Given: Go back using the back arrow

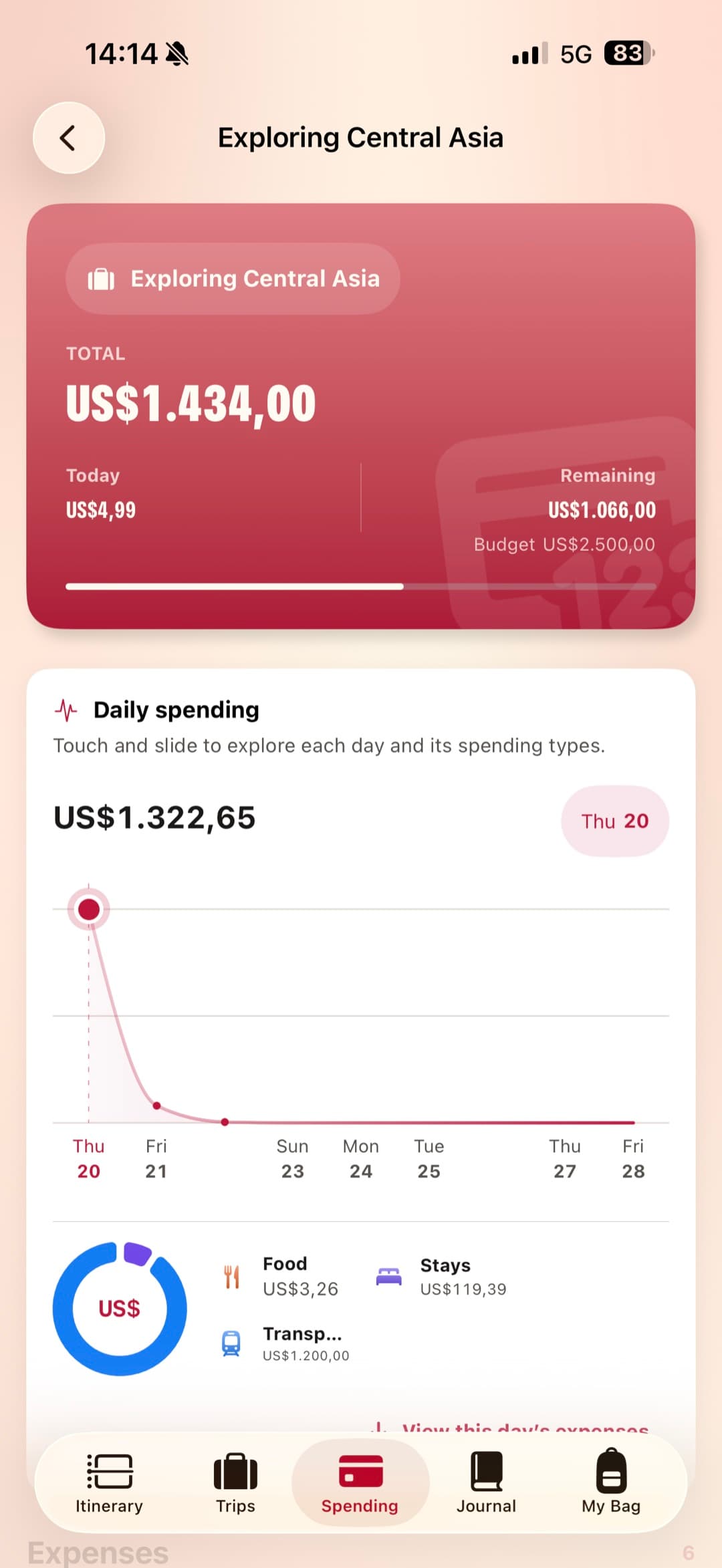Looking at the screenshot, I should [x=69, y=138].
